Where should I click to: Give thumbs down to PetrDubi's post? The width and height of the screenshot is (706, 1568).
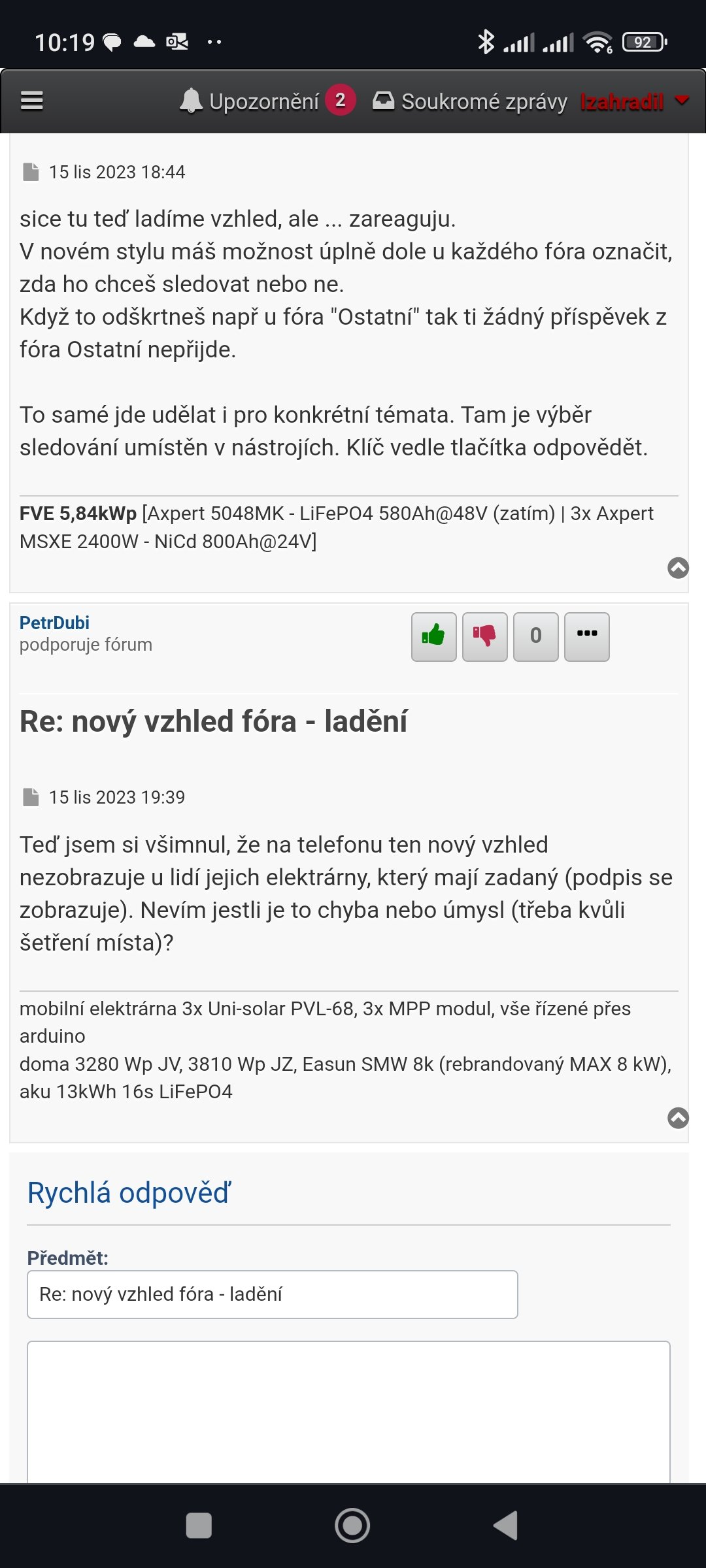pos(485,637)
